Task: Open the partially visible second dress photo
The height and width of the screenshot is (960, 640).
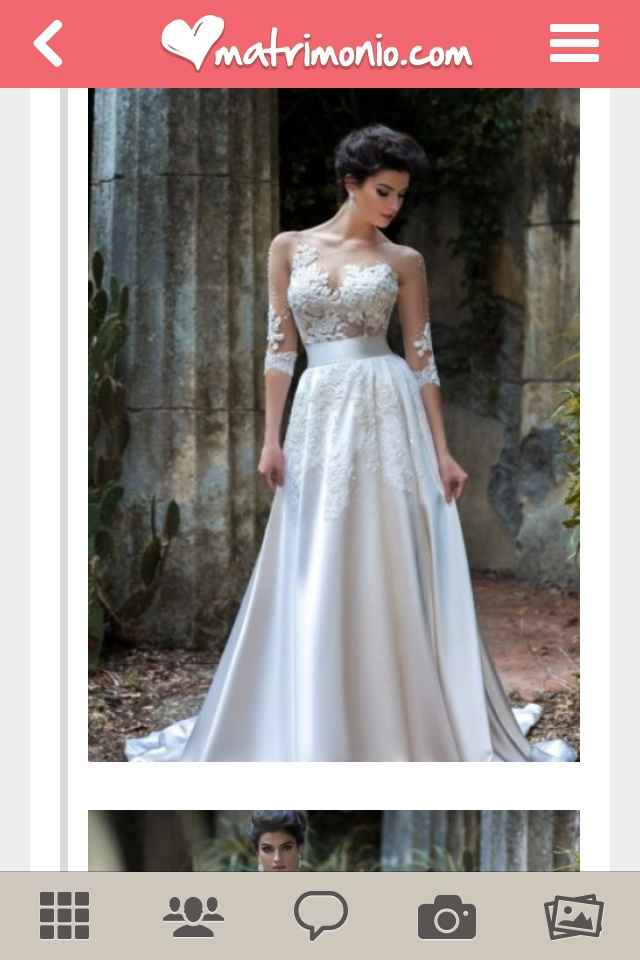Action: (334, 840)
